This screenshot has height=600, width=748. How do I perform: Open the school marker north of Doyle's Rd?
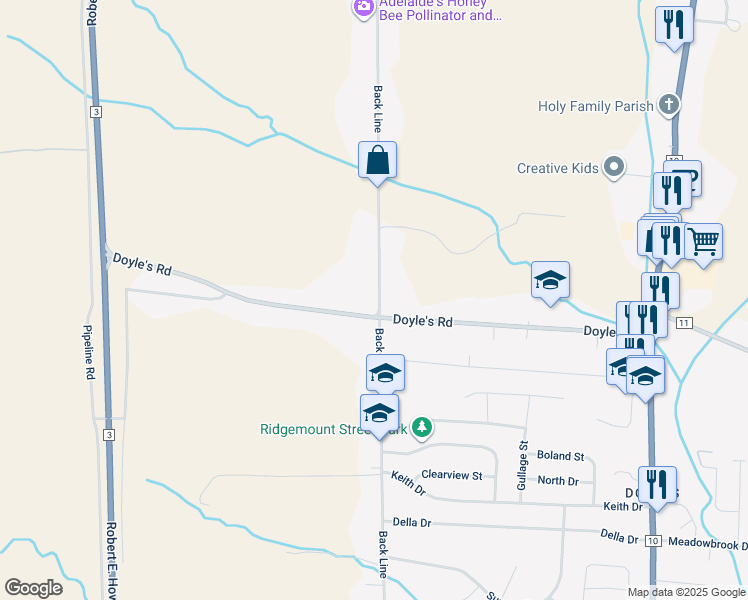pos(550,281)
